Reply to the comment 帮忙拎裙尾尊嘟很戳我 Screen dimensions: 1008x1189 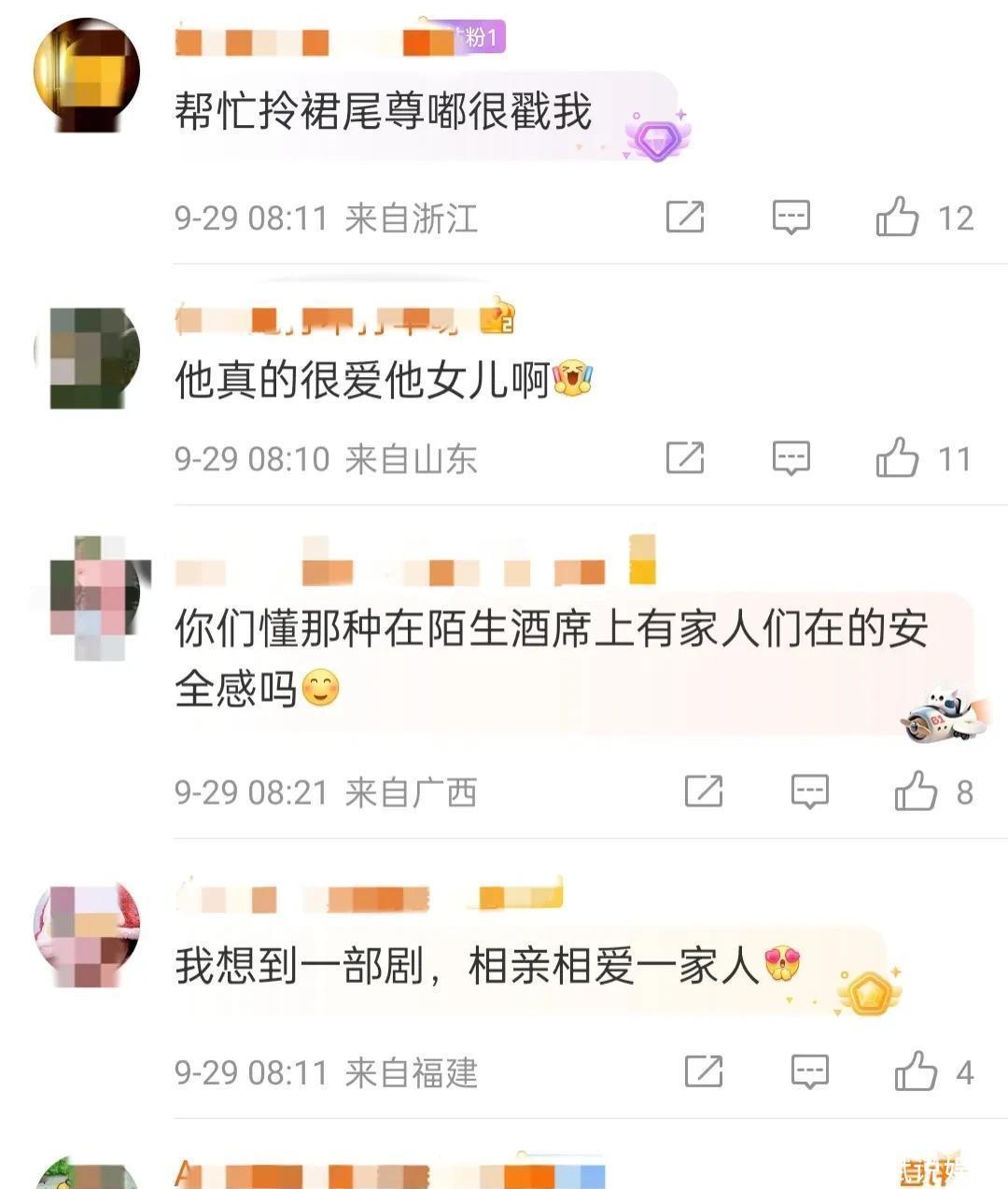(x=791, y=217)
